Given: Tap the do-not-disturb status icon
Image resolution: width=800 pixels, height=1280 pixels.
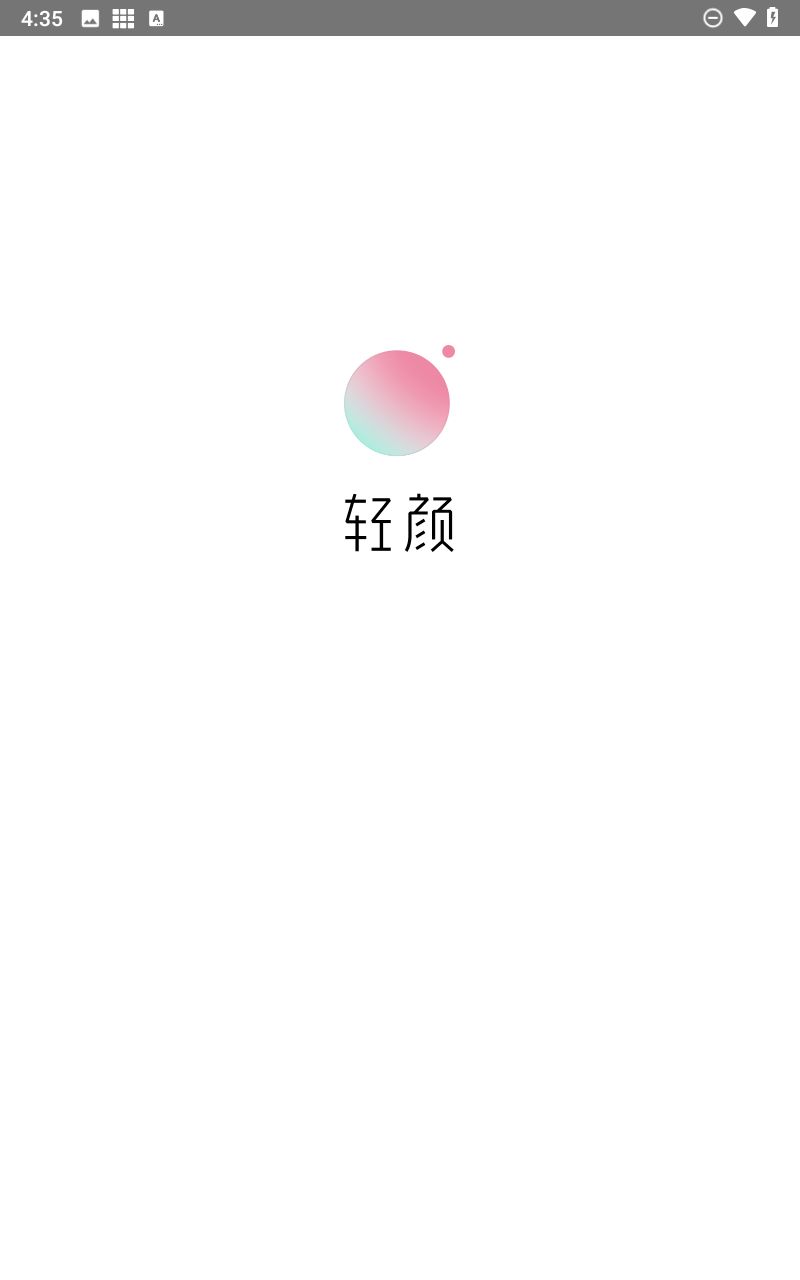Looking at the screenshot, I should (712, 17).
